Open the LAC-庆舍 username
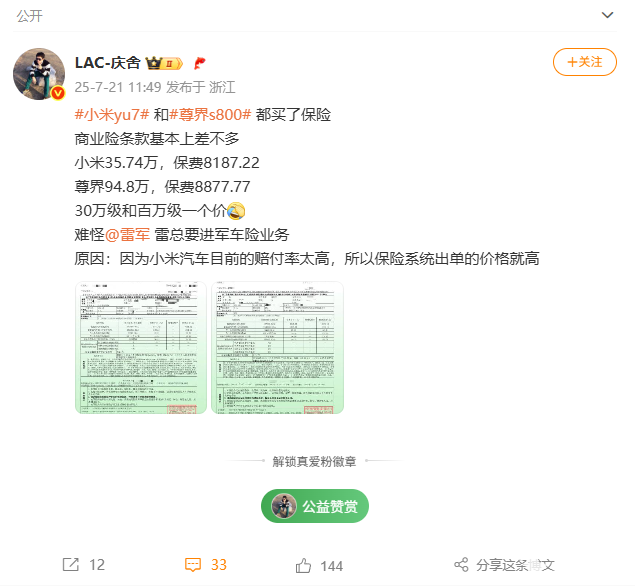The image size is (635, 588). click(108, 62)
